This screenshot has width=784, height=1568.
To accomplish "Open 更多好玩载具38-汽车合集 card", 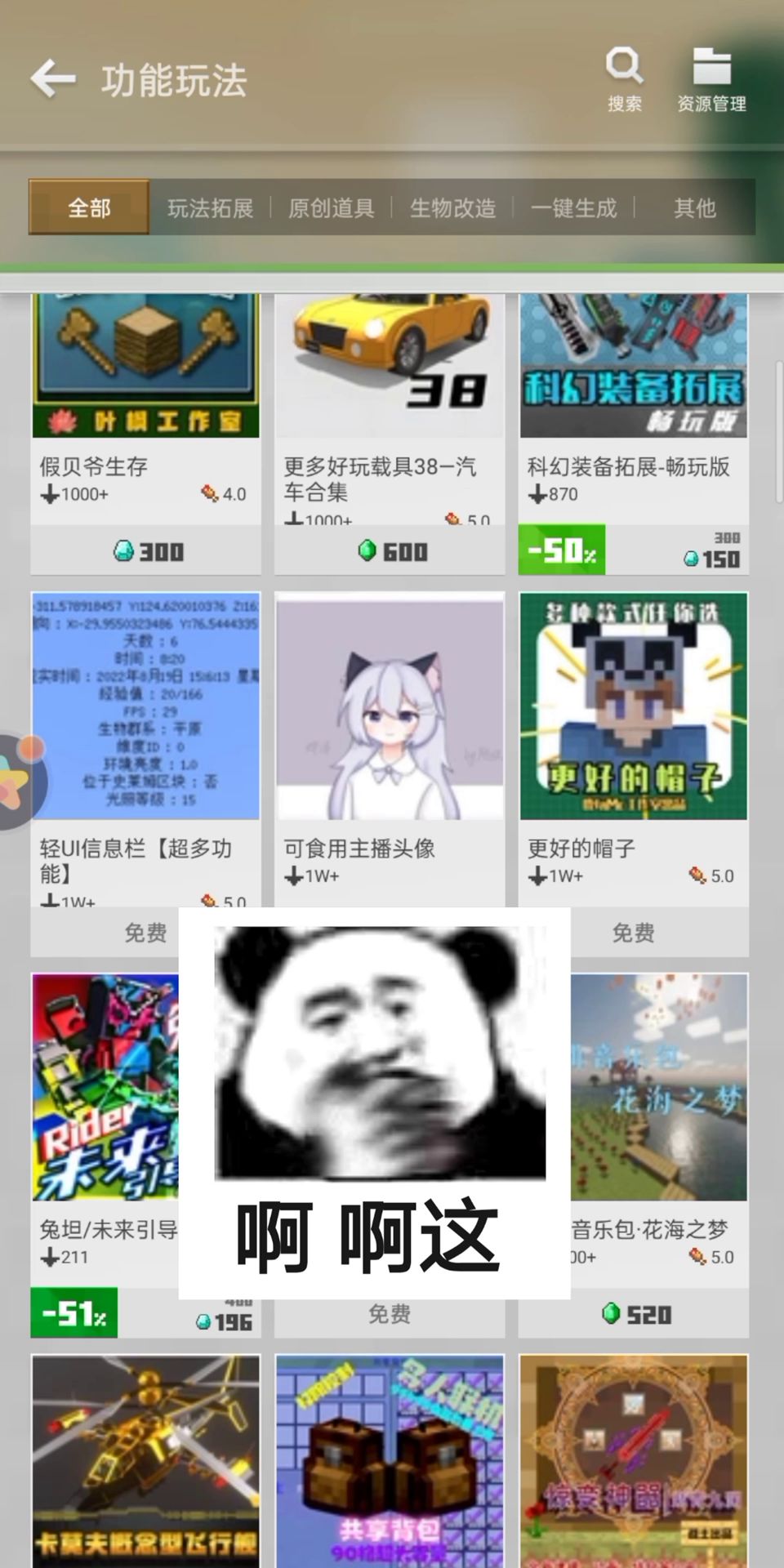I will tap(390, 408).
